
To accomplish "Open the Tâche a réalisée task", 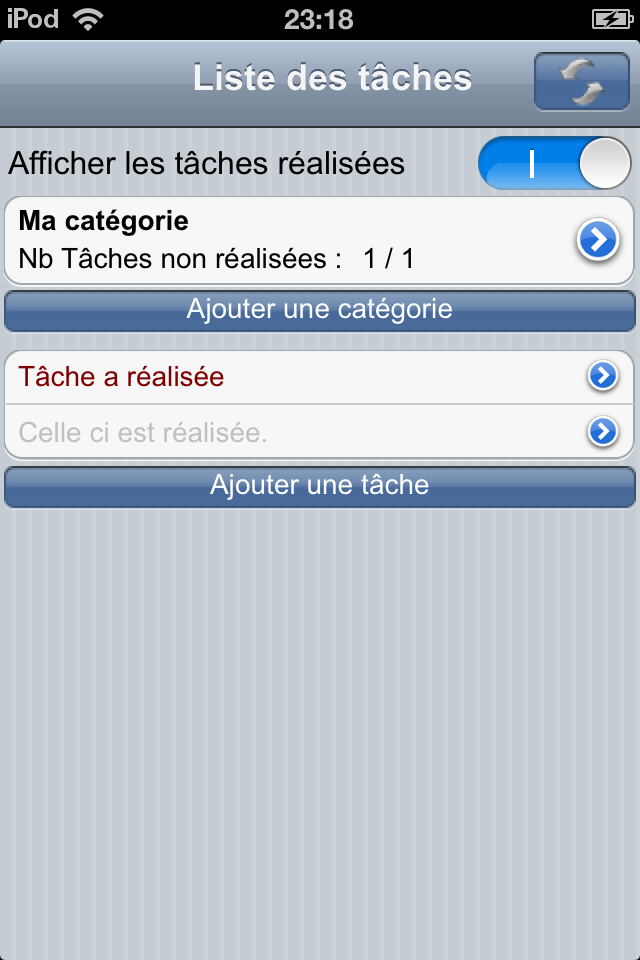I will point(601,376).
